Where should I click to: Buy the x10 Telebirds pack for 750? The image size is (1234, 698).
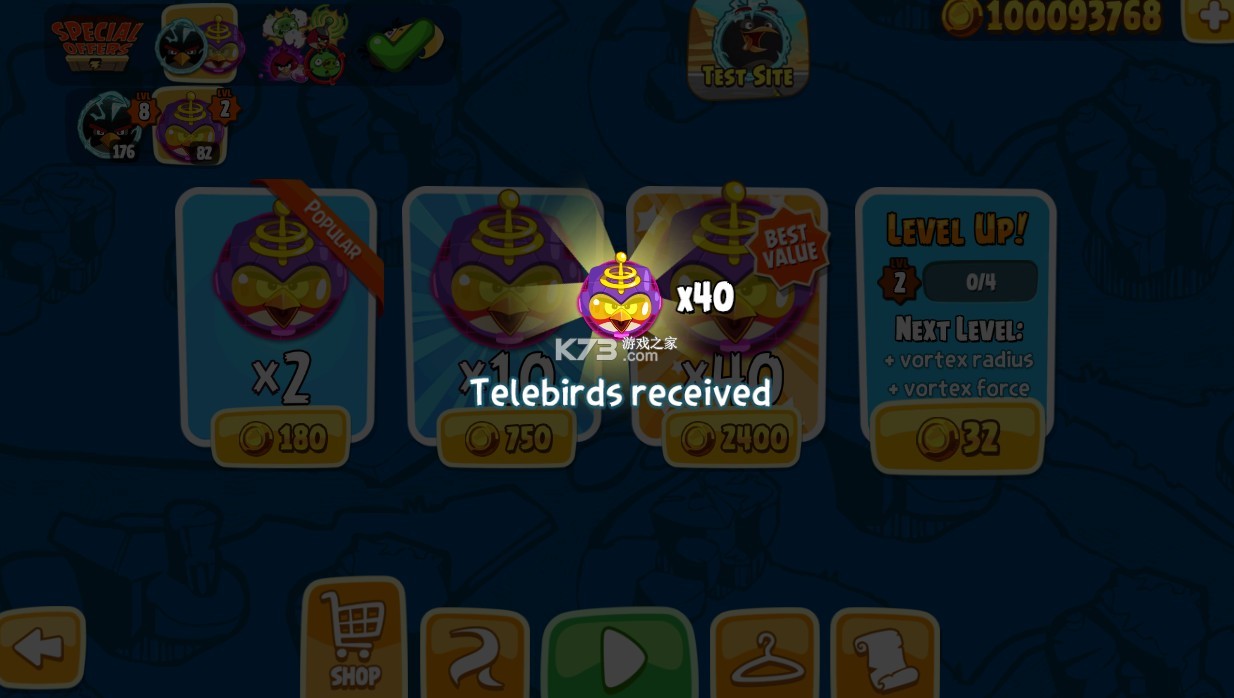(x=507, y=437)
